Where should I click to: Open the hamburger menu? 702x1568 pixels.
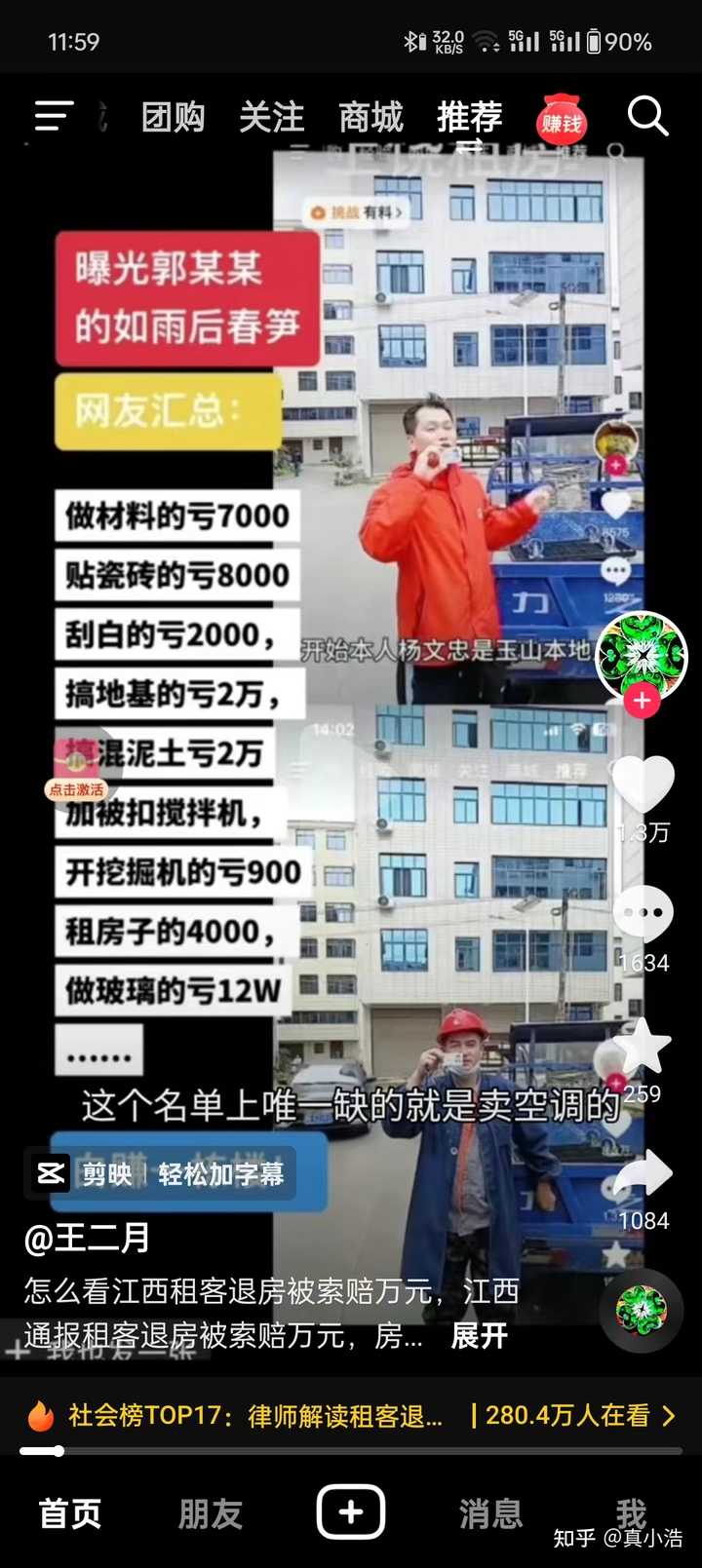54,117
